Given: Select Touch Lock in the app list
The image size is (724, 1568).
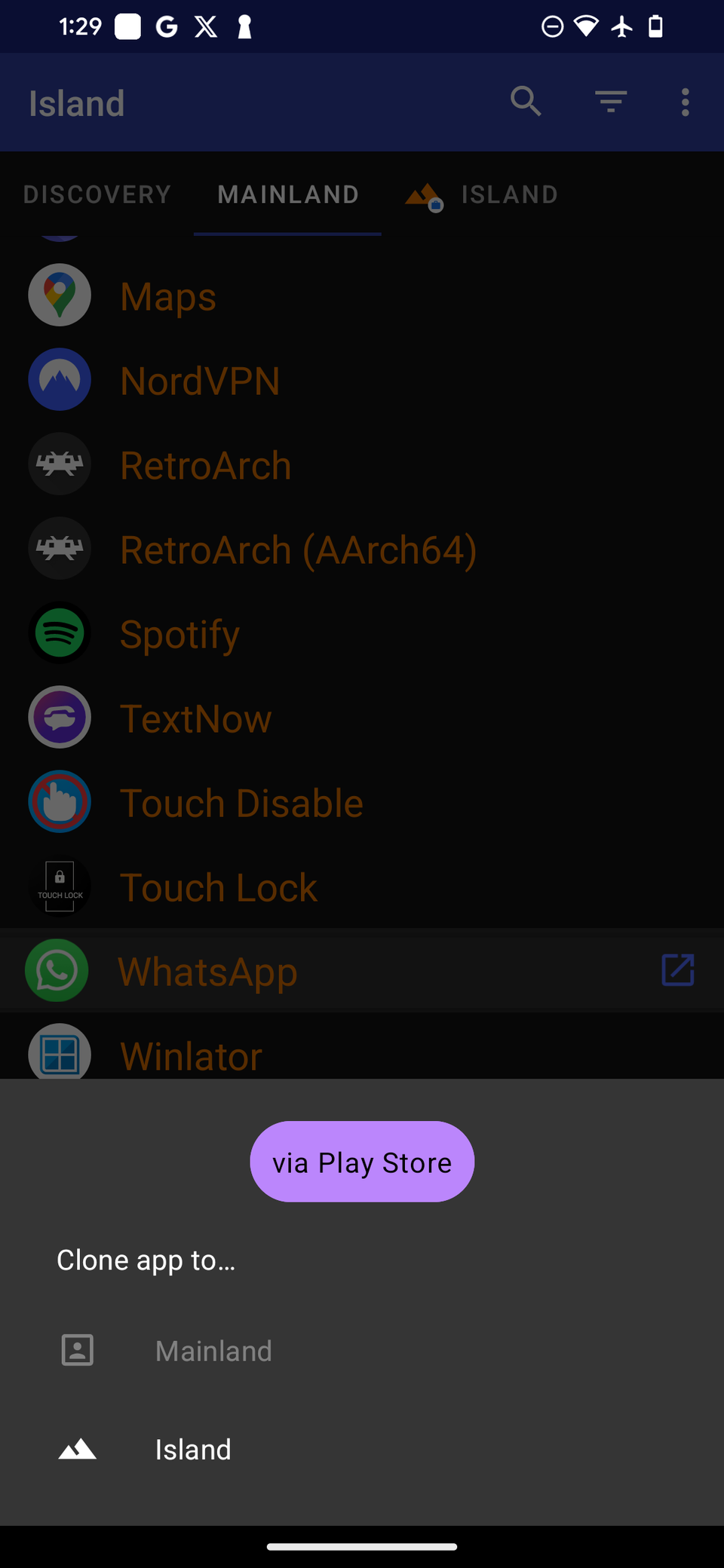Looking at the screenshot, I should click(x=219, y=887).
